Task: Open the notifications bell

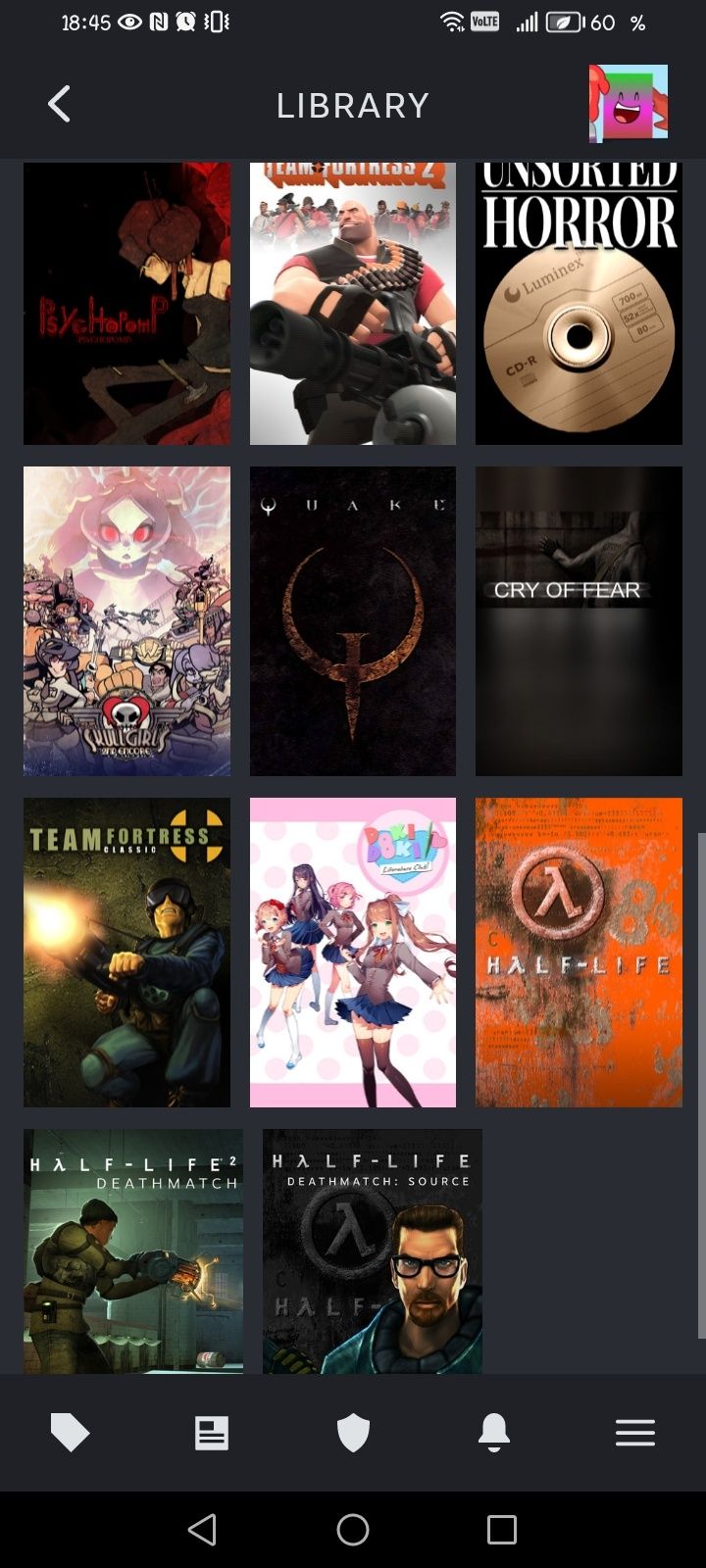Action: click(494, 1434)
